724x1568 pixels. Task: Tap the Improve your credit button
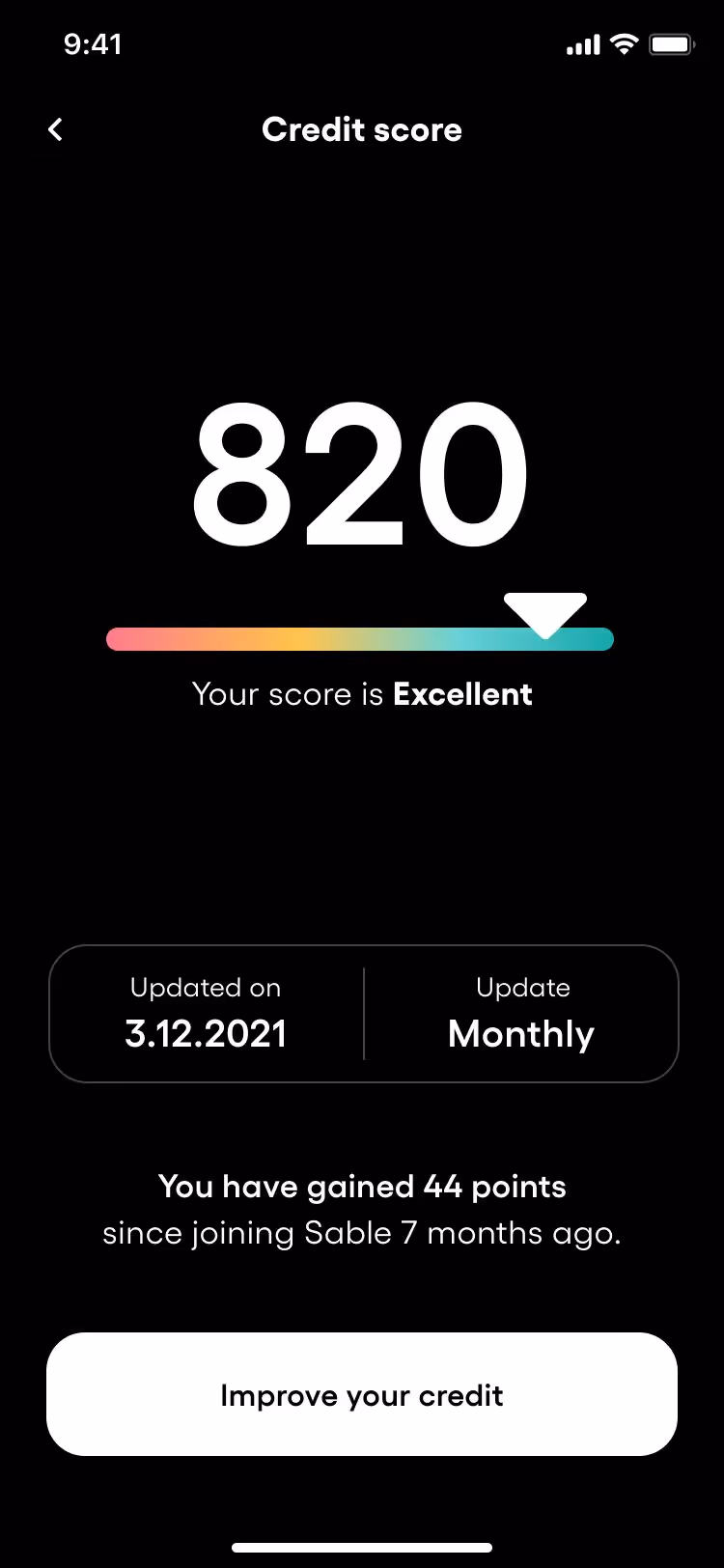point(362,1394)
